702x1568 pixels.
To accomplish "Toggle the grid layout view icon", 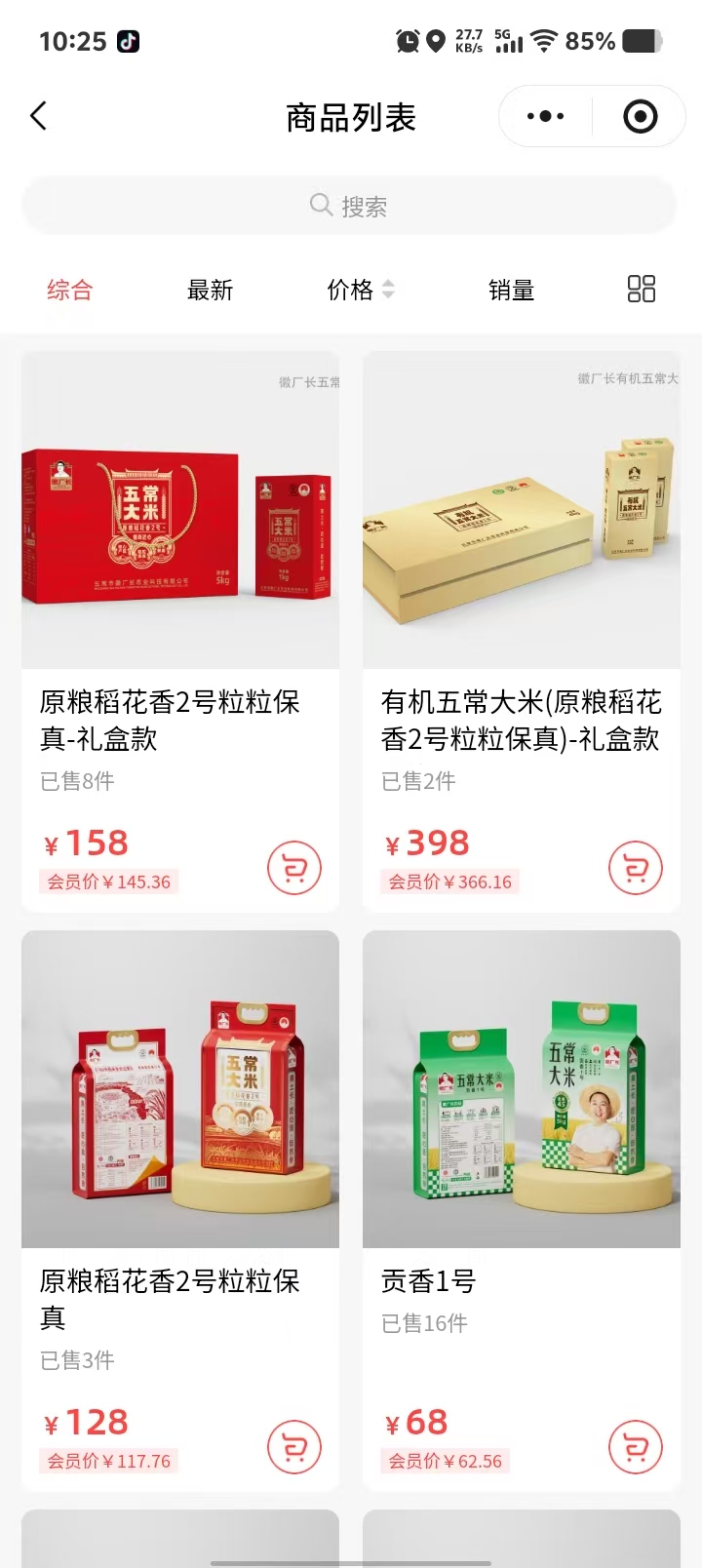I will [x=641, y=289].
